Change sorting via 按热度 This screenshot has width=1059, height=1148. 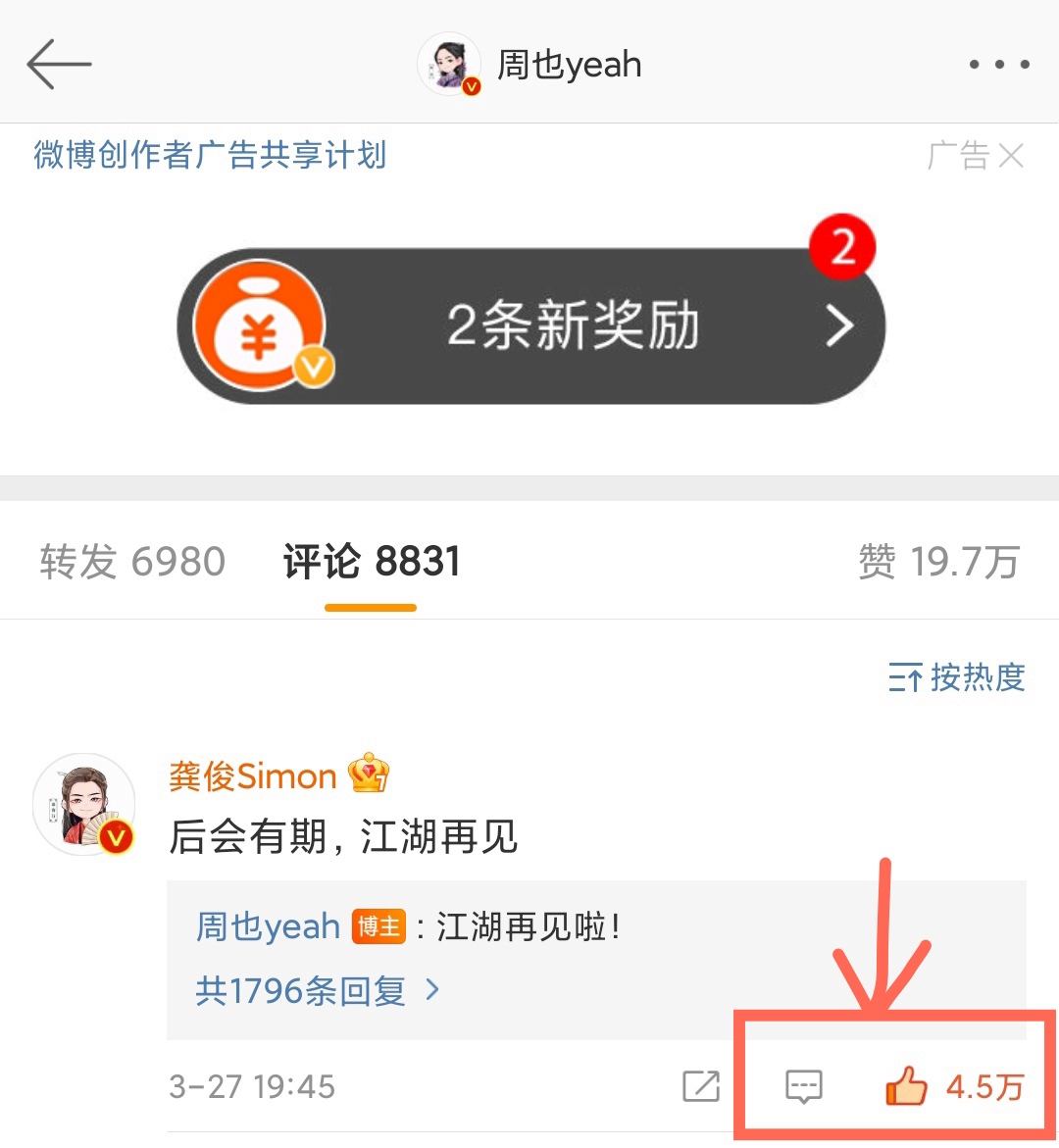tap(956, 676)
